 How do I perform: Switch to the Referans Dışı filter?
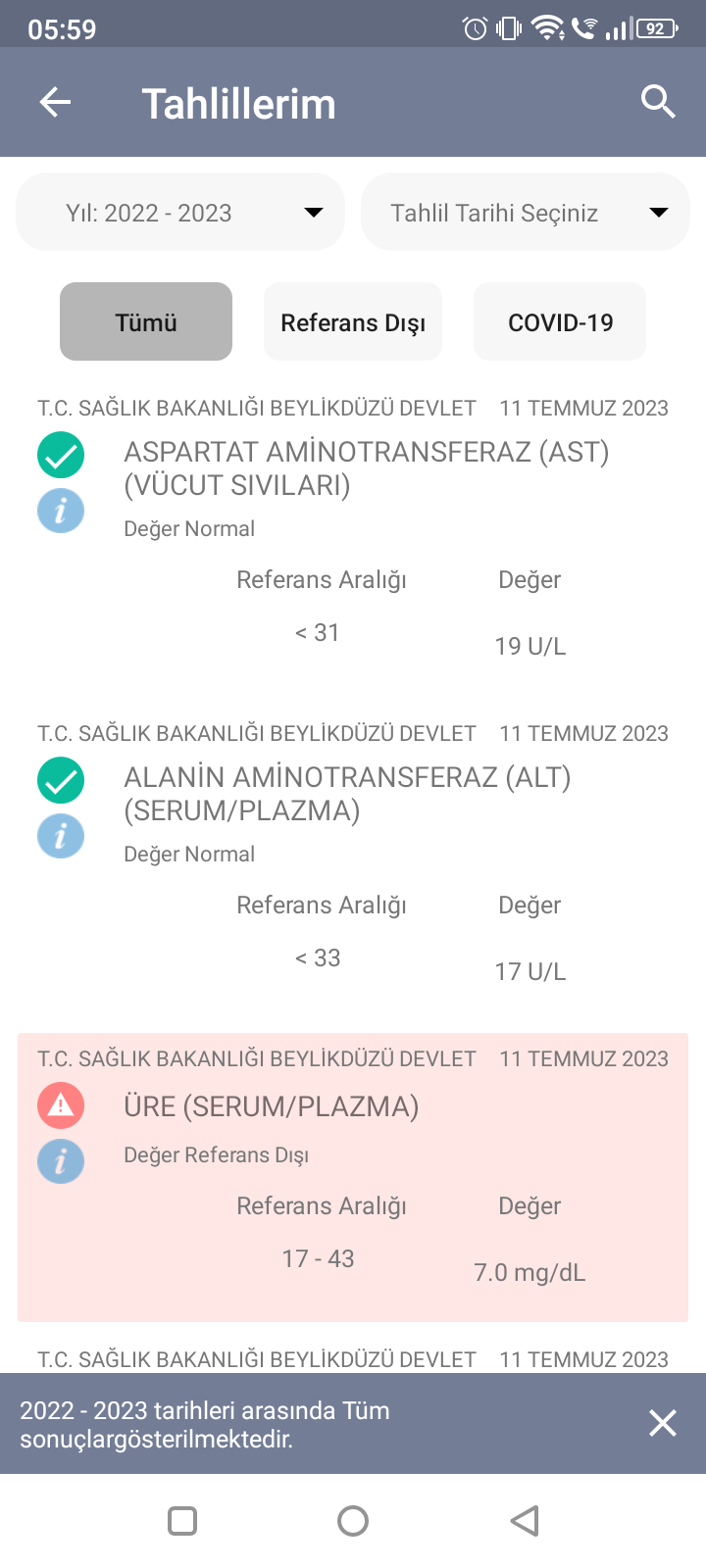tap(352, 320)
